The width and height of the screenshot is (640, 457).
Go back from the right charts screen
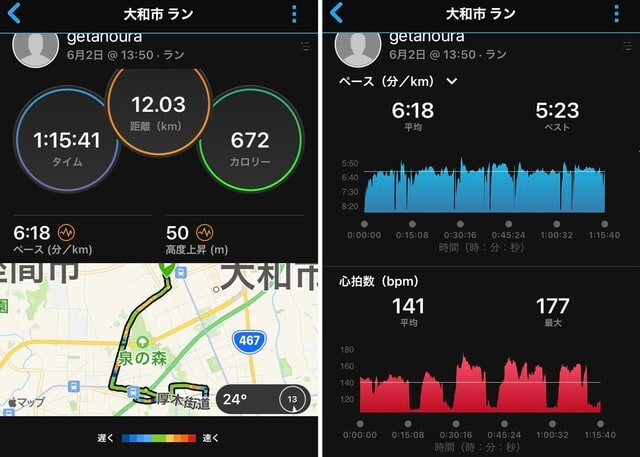tap(336, 13)
